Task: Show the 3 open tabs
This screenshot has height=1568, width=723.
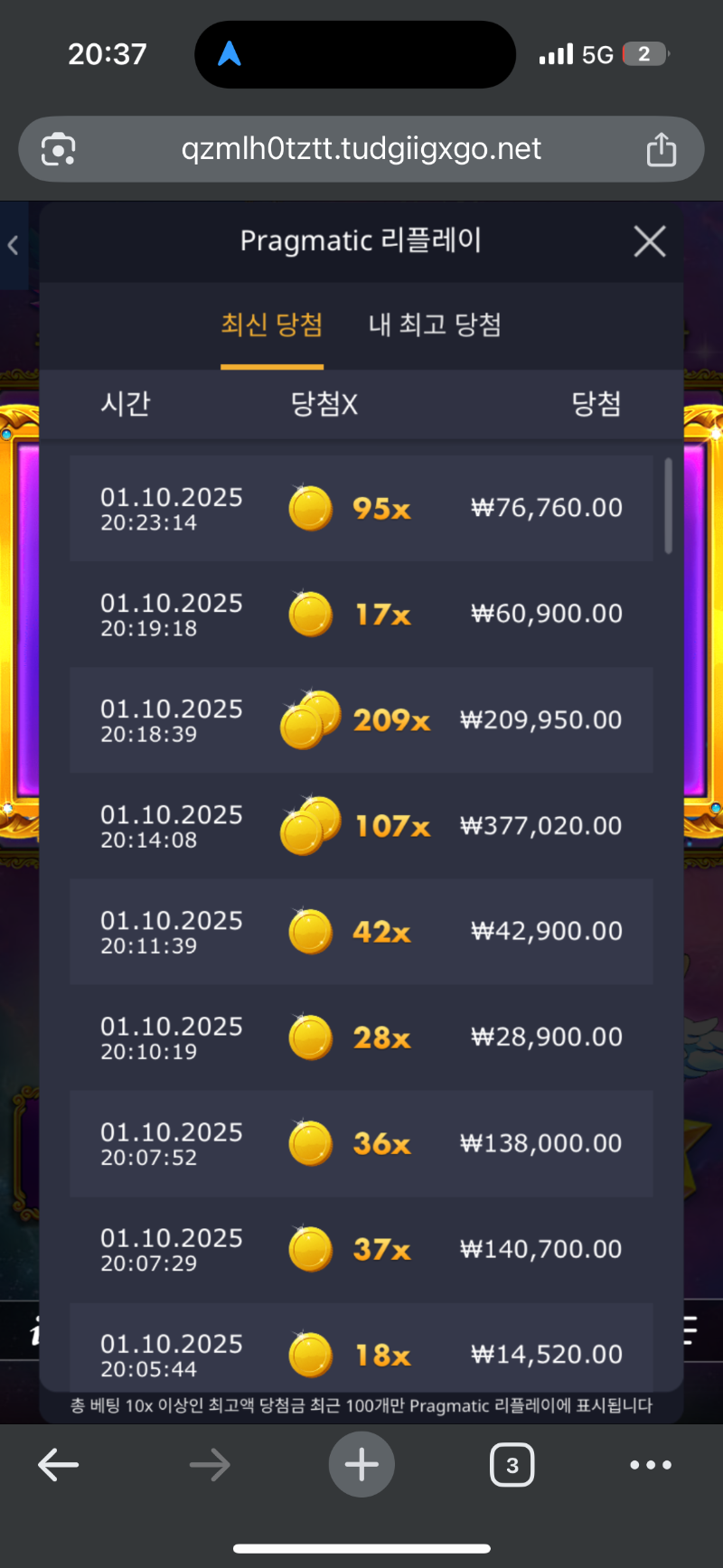Action: point(512,1465)
